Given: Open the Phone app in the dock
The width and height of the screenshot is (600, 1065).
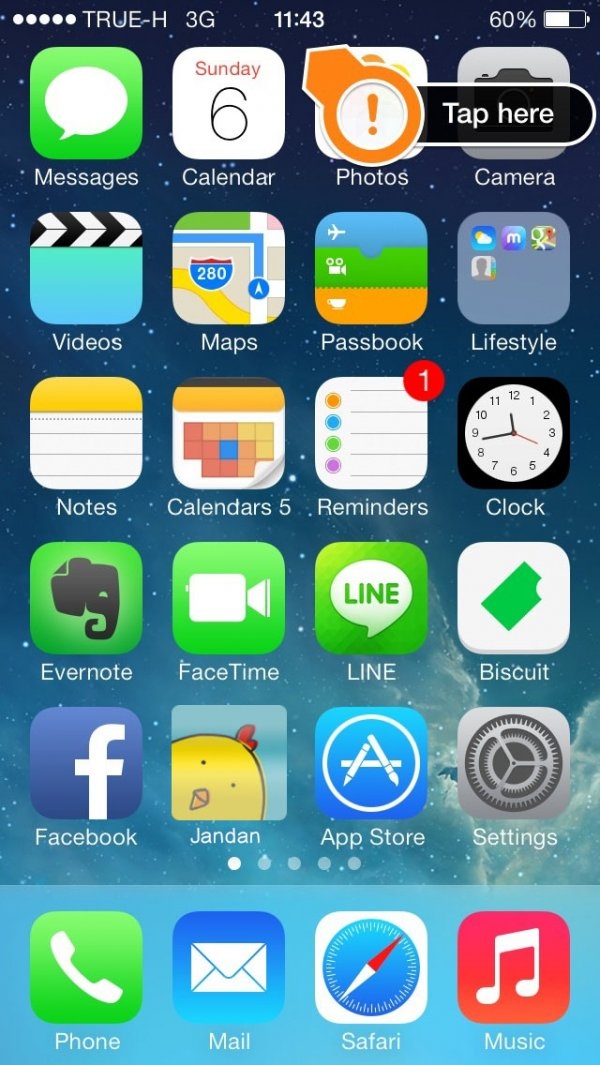Looking at the screenshot, I should point(86,967).
